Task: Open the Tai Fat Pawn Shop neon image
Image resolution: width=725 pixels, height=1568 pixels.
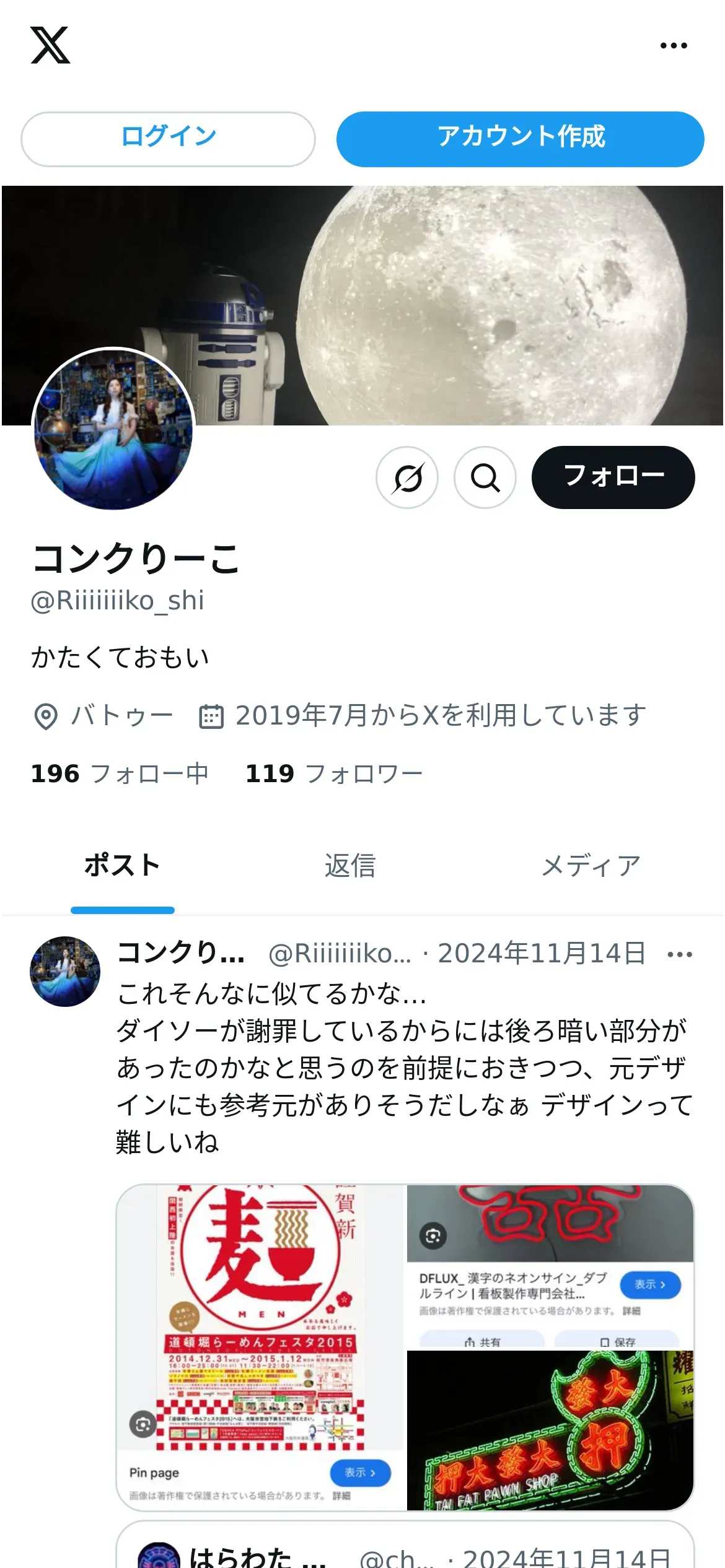Action: [x=550, y=1431]
